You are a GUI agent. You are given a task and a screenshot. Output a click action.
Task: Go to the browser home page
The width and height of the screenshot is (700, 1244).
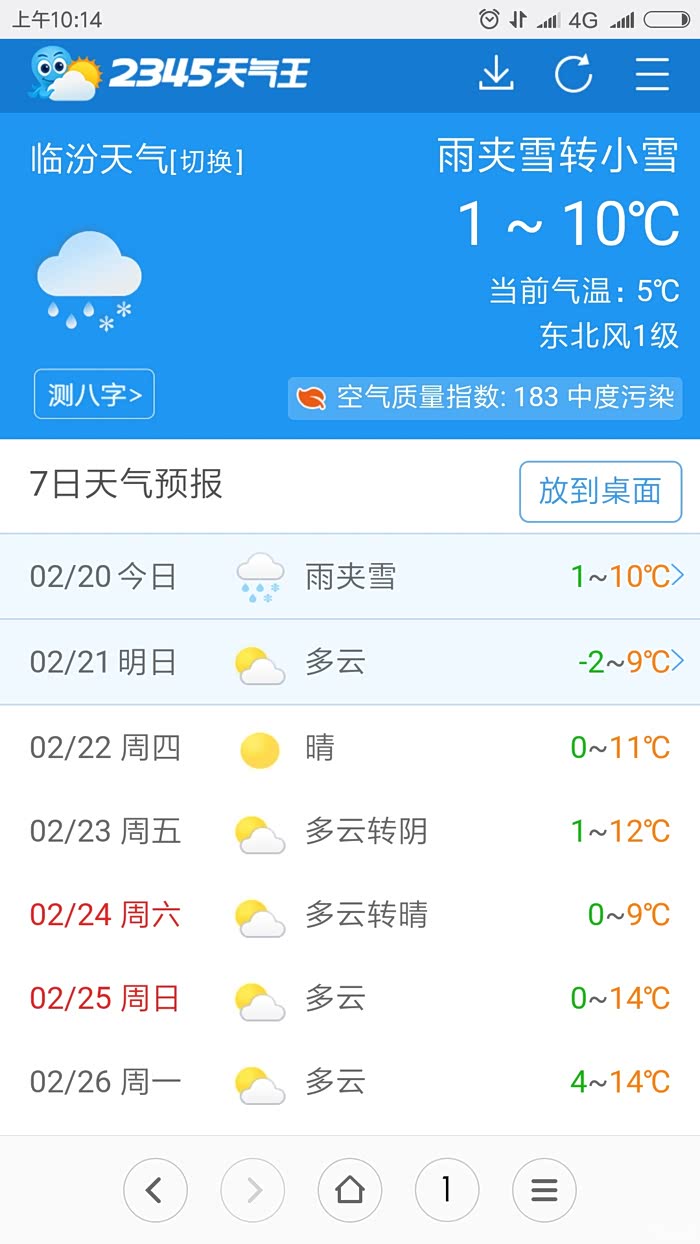(x=350, y=1190)
